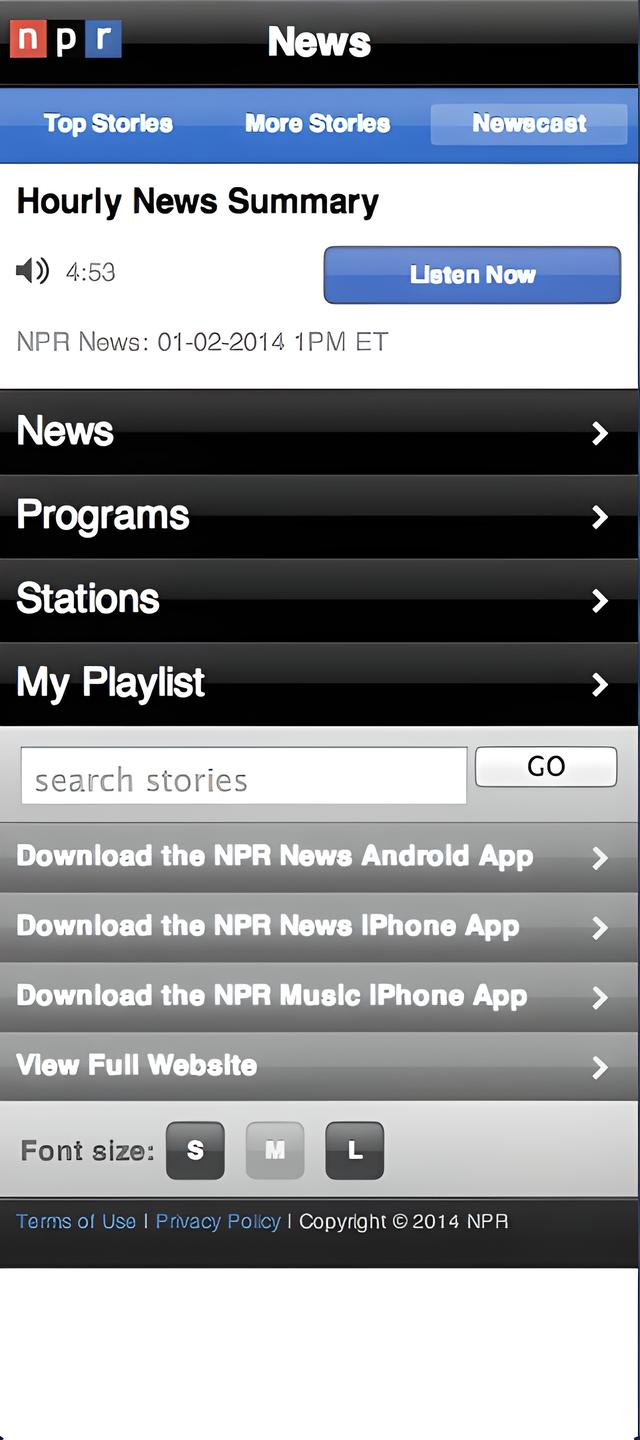View the full website
Viewport: 640px width, 1440px height.
coord(320,1066)
